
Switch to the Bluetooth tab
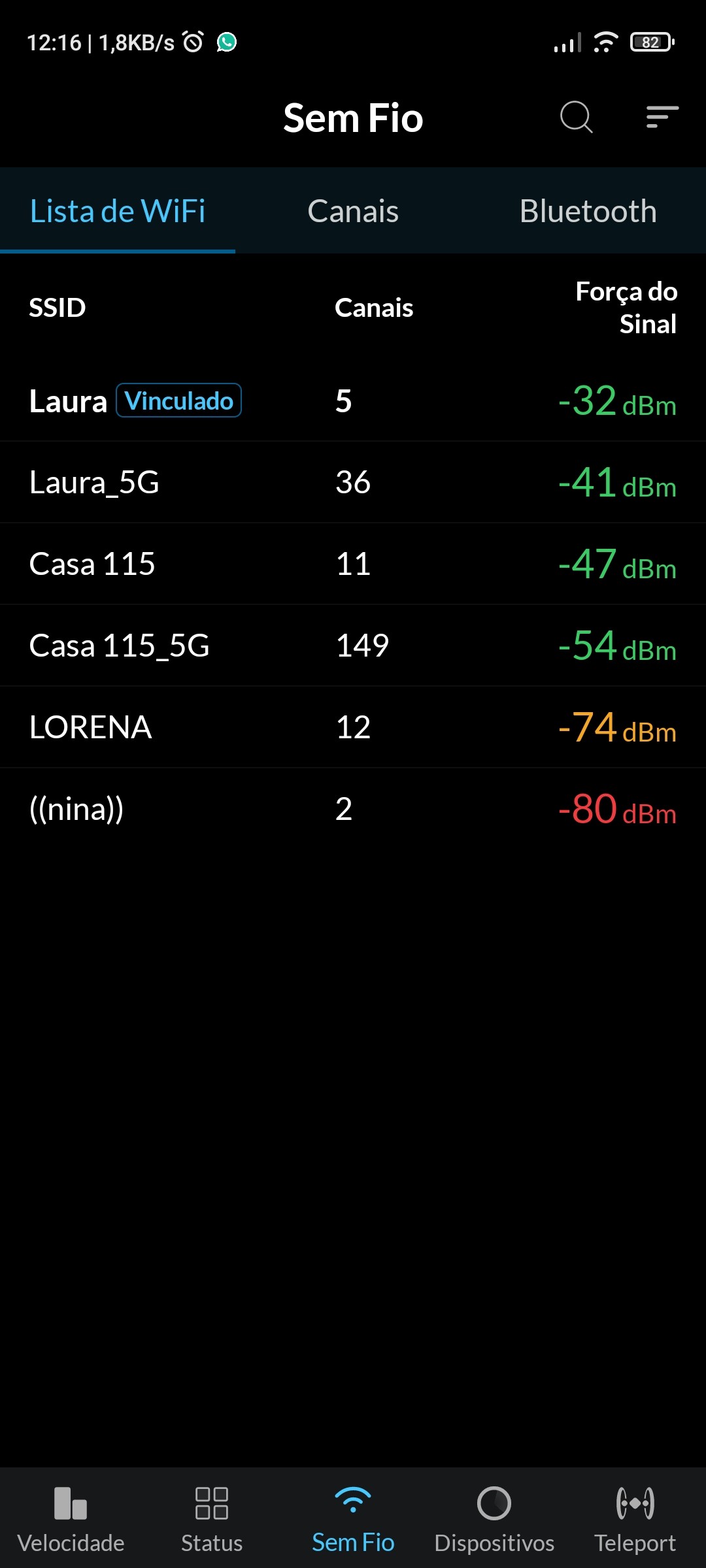(x=588, y=211)
